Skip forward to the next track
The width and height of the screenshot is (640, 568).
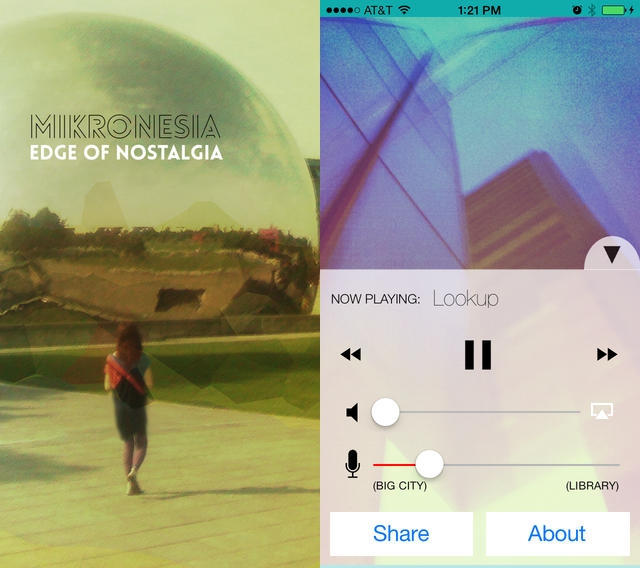pos(606,354)
